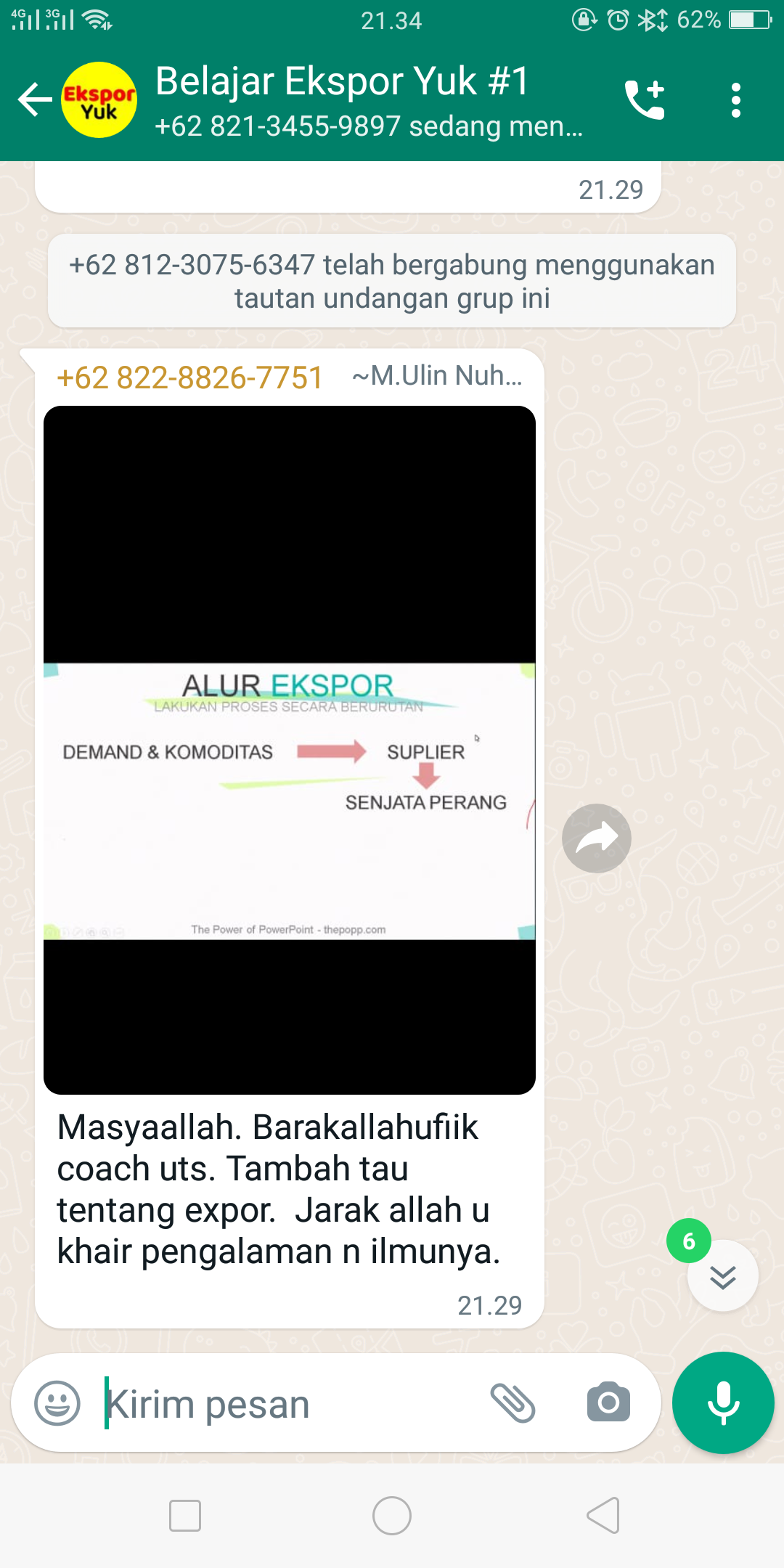
Task: Record a voice message
Action: [723, 1403]
